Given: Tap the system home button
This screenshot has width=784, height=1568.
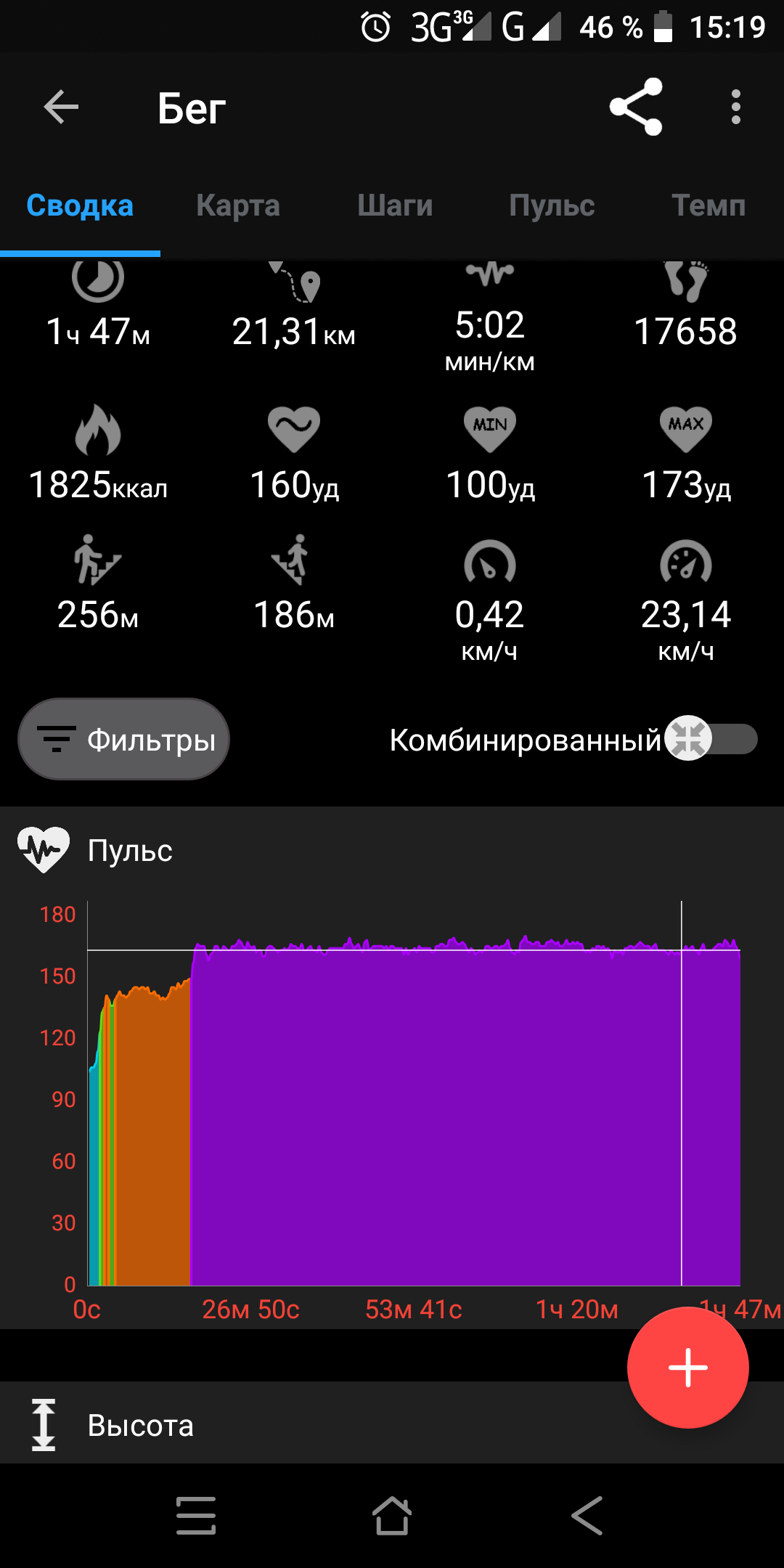Looking at the screenshot, I should (392, 1516).
